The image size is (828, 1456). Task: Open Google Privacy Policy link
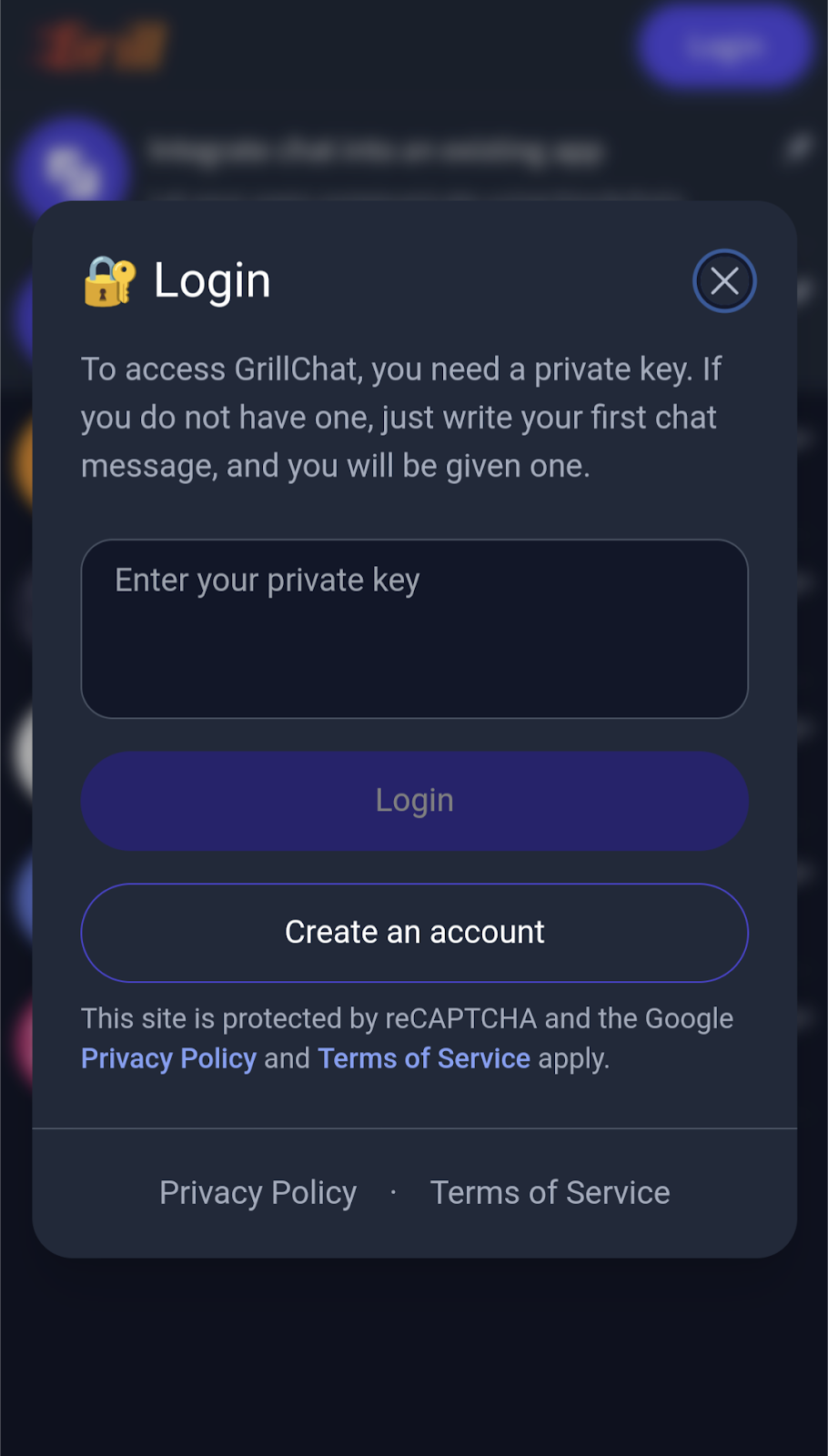point(168,1058)
